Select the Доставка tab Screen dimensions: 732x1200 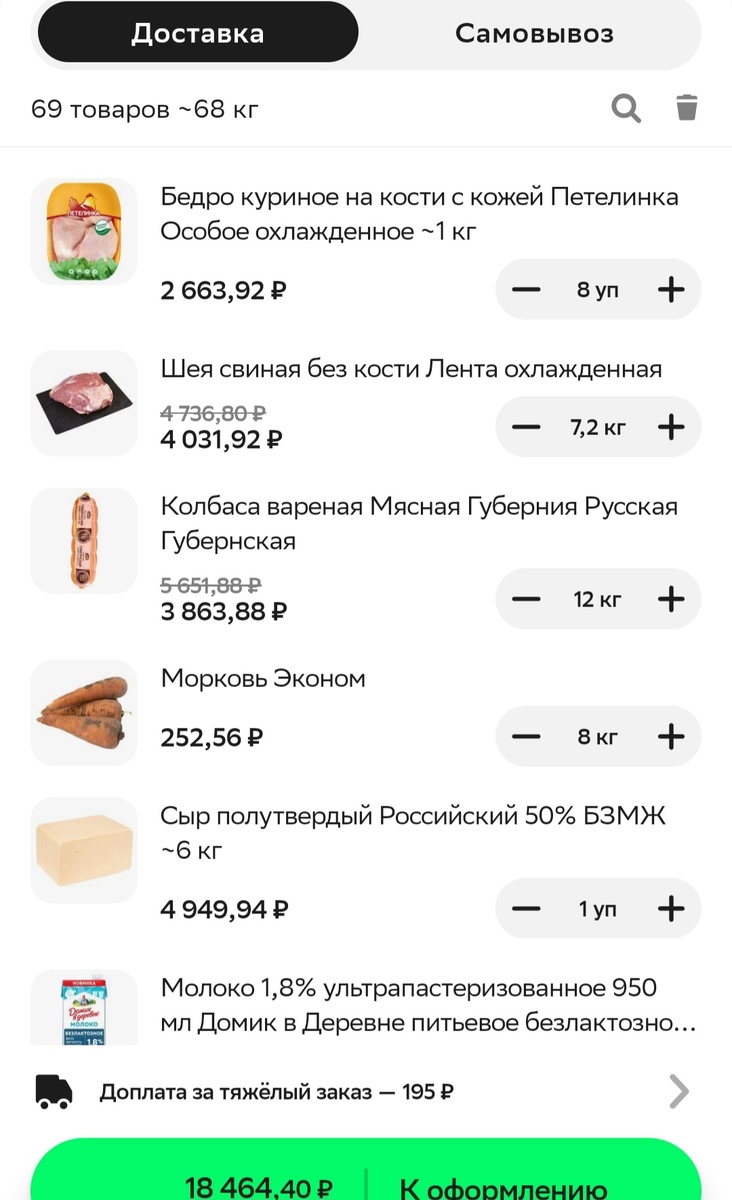(196, 32)
